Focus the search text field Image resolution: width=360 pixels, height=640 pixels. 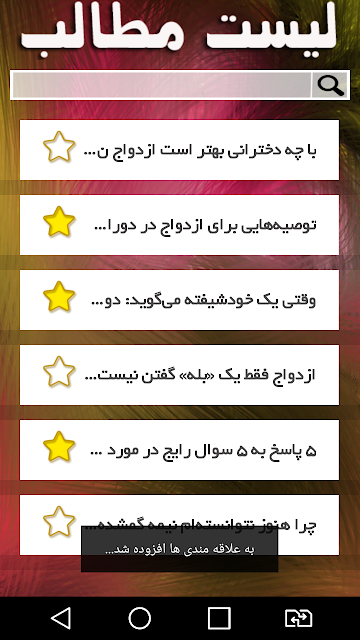click(162, 85)
